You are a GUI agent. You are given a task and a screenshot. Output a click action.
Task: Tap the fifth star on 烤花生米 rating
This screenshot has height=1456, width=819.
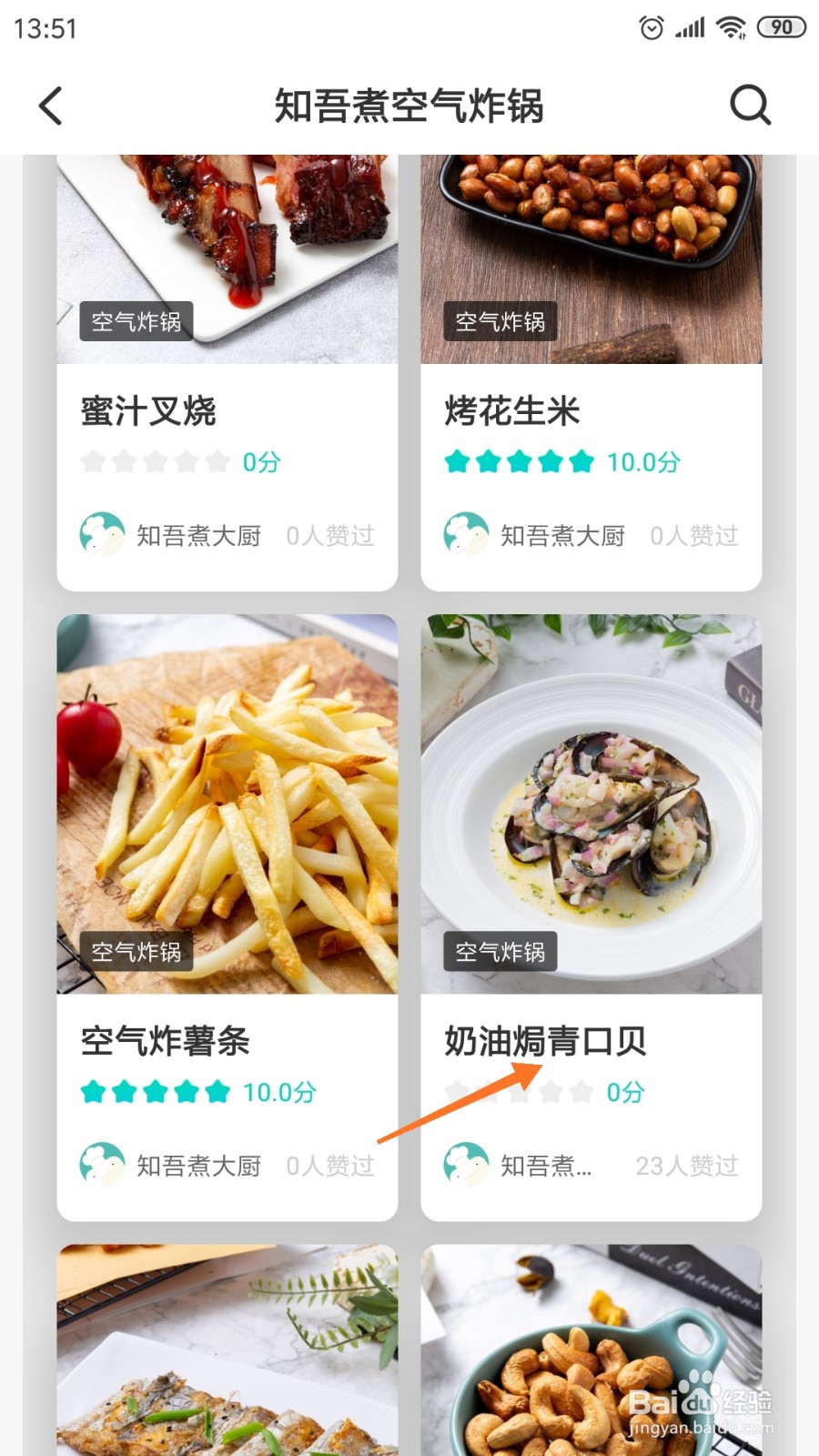click(581, 462)
